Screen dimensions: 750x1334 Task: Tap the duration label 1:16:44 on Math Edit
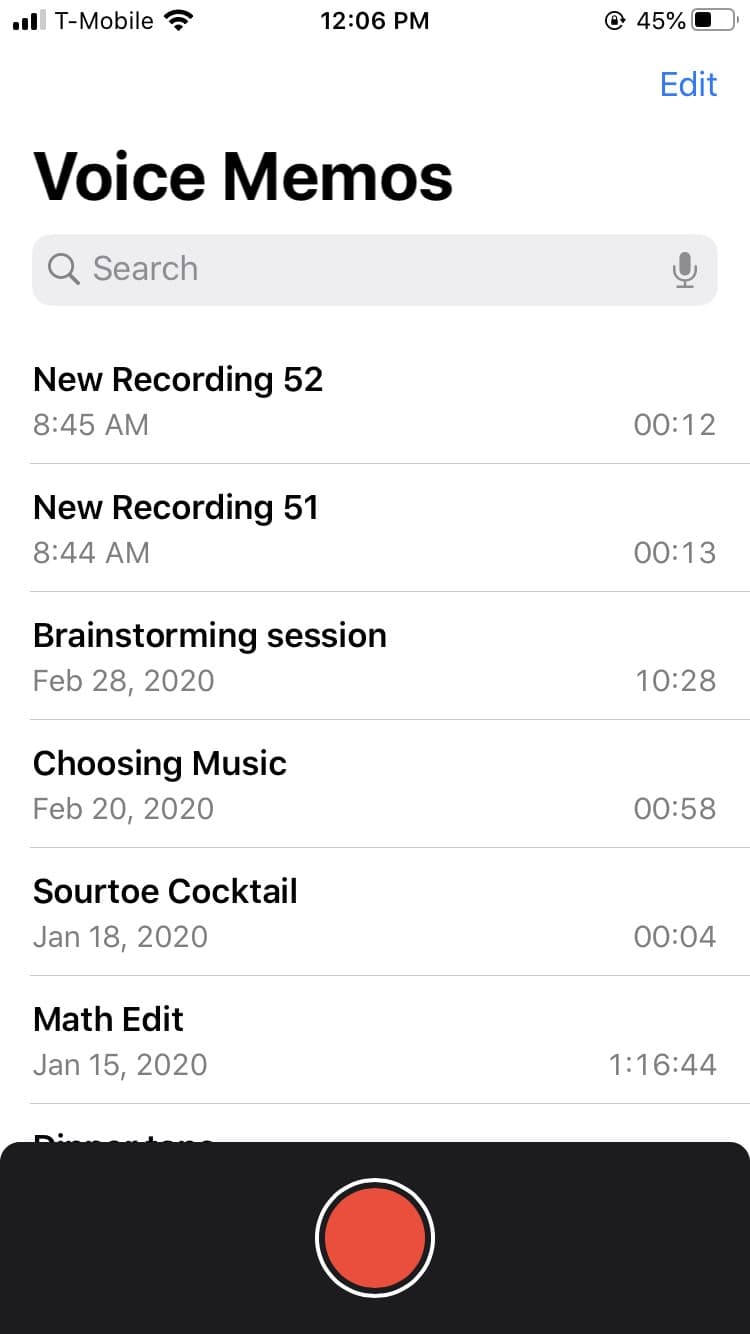tap(662, 1064)
